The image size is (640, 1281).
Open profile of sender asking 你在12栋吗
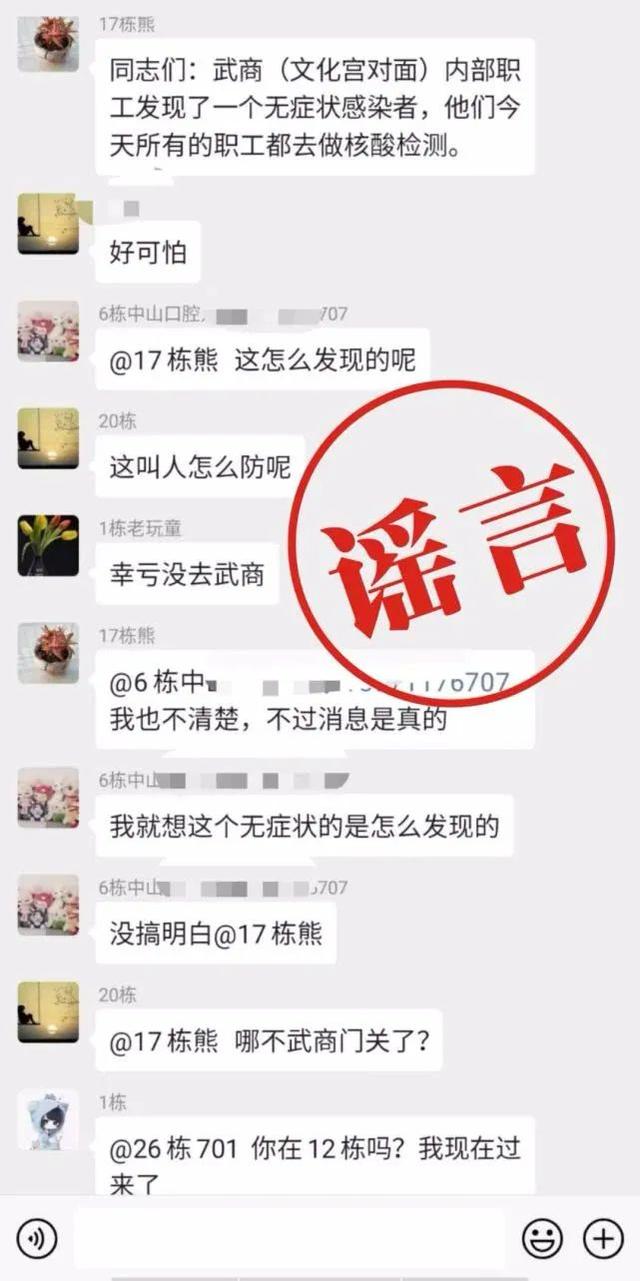click(48, 1120)
